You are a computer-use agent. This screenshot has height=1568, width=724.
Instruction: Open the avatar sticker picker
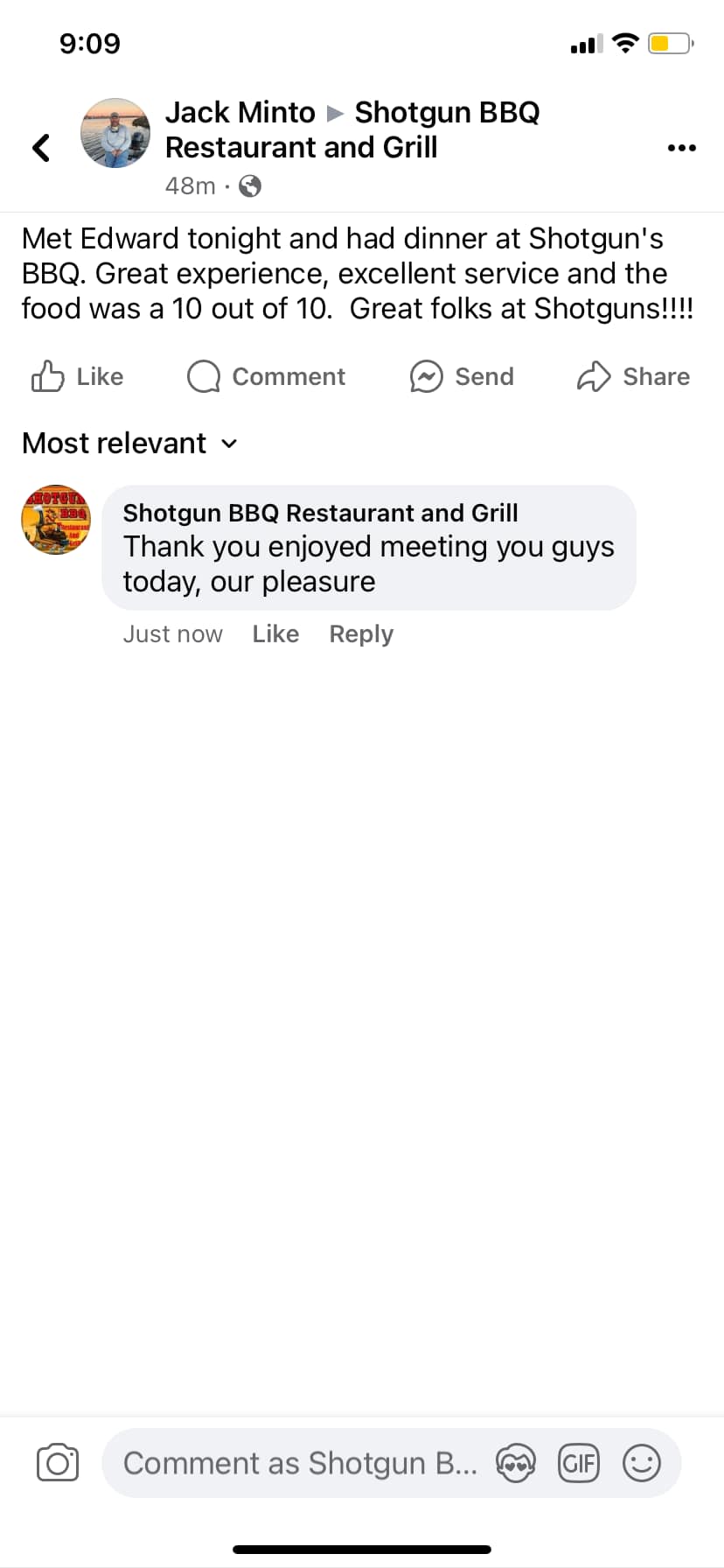tap(515, 1463)
